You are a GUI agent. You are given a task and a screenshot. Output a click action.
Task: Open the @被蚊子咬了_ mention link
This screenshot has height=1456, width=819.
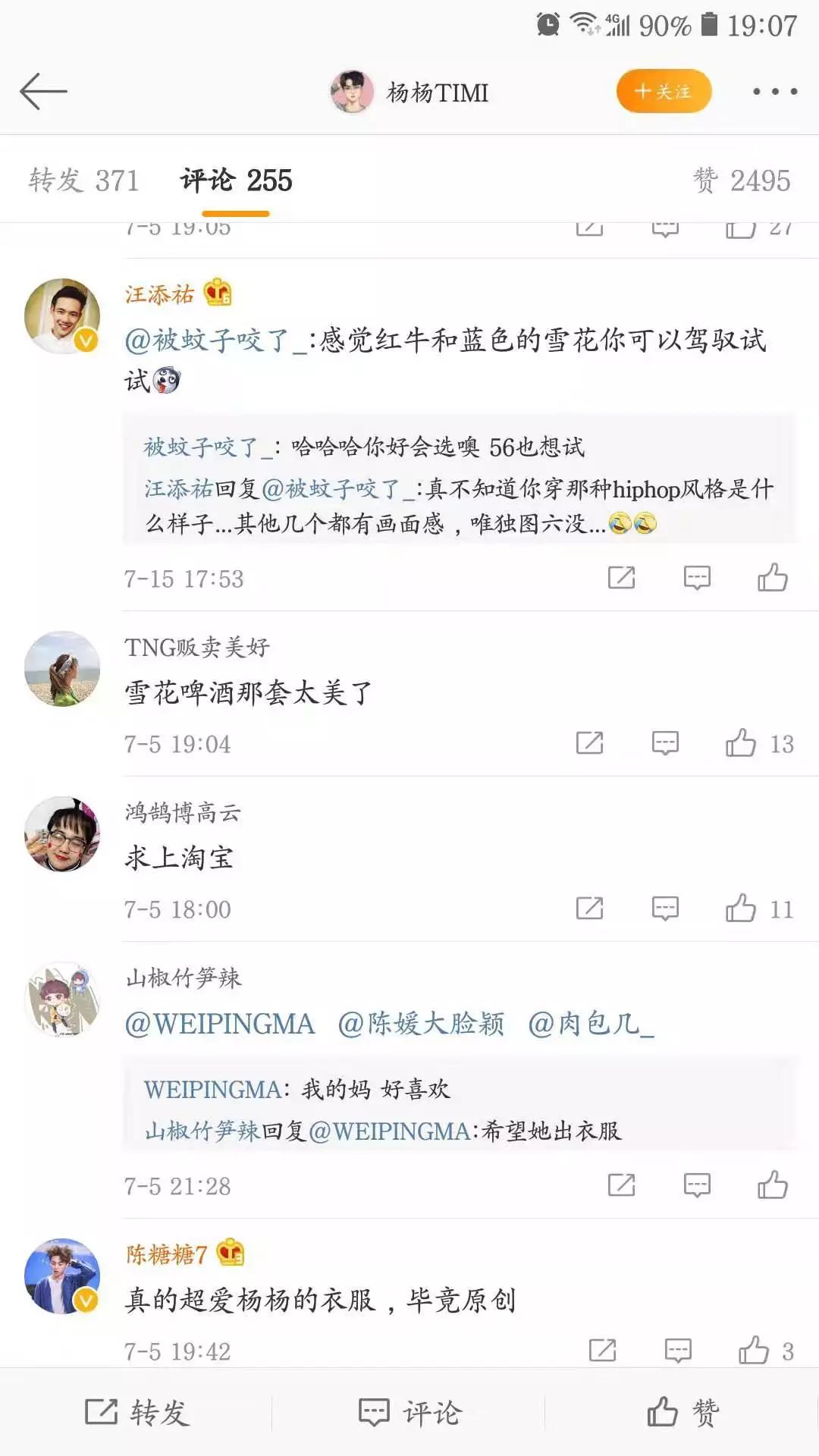[x=215, y=340]
